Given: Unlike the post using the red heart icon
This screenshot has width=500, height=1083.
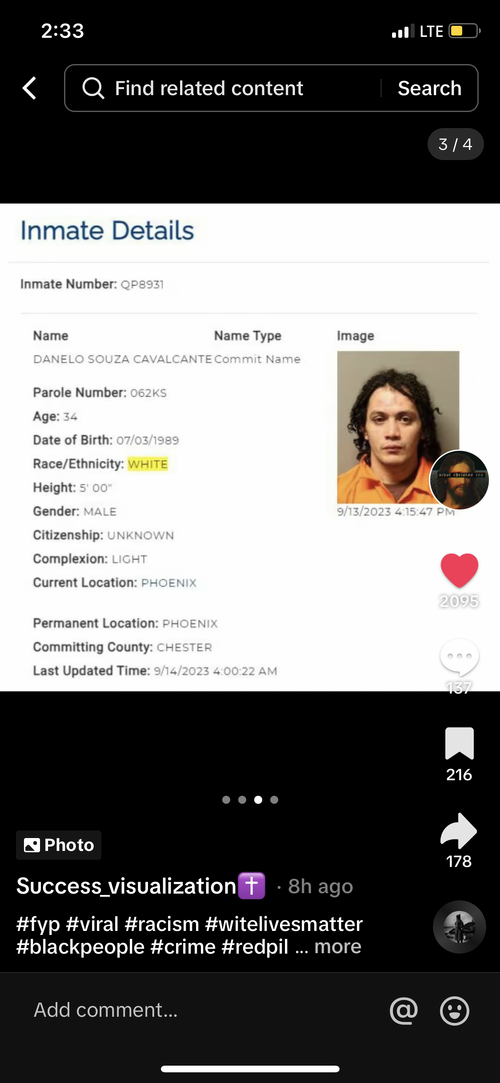Looking at the screenshot, I should point(459,571).
